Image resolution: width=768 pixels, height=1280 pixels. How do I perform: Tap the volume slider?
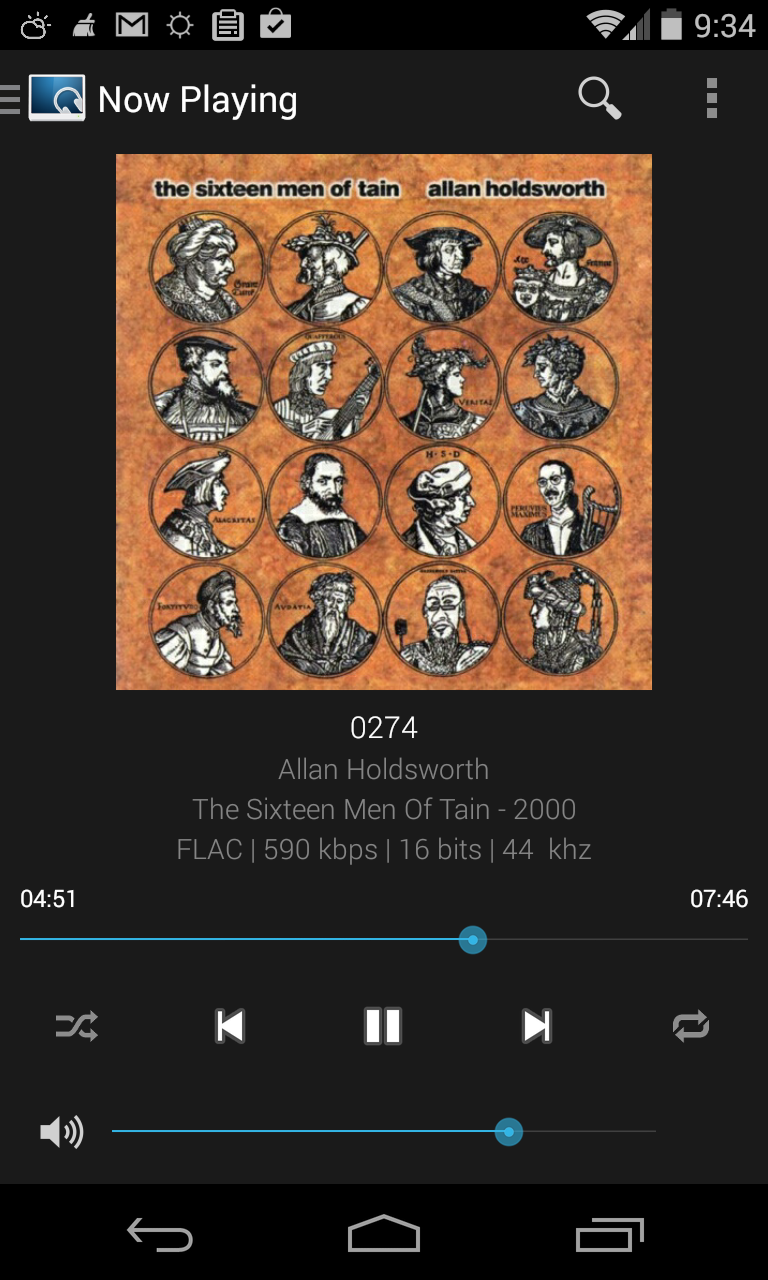point(384,1132)
